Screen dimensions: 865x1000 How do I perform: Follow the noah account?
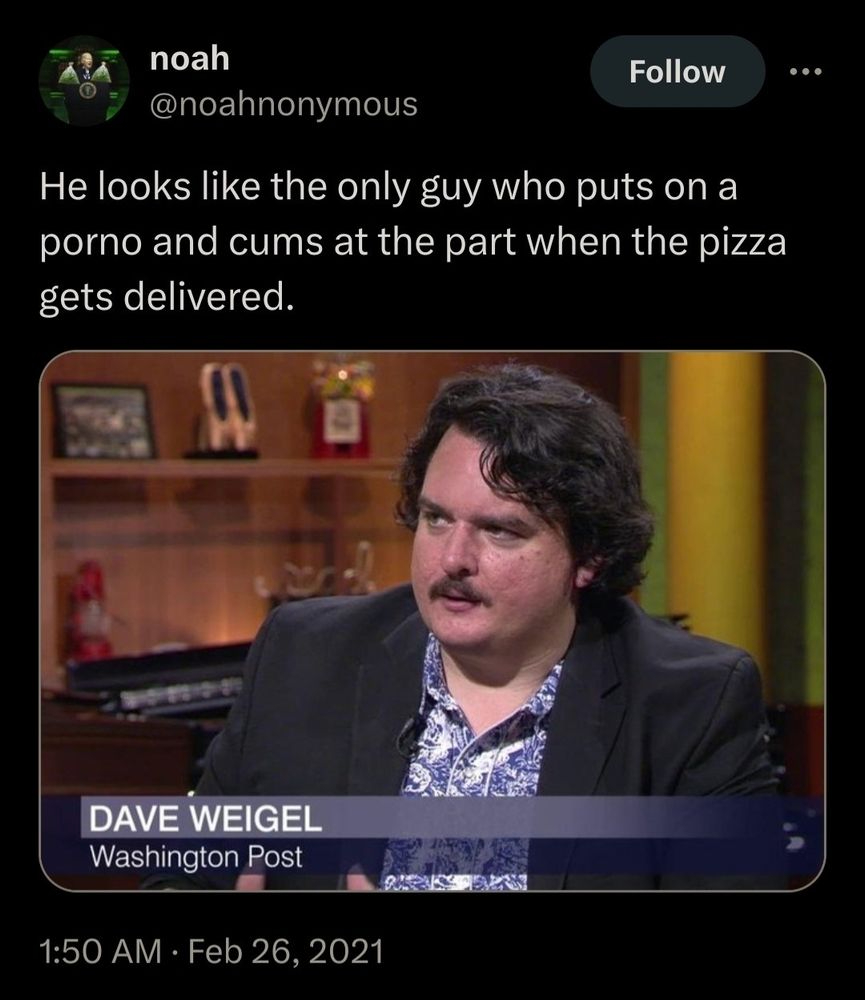coord(677,72)
